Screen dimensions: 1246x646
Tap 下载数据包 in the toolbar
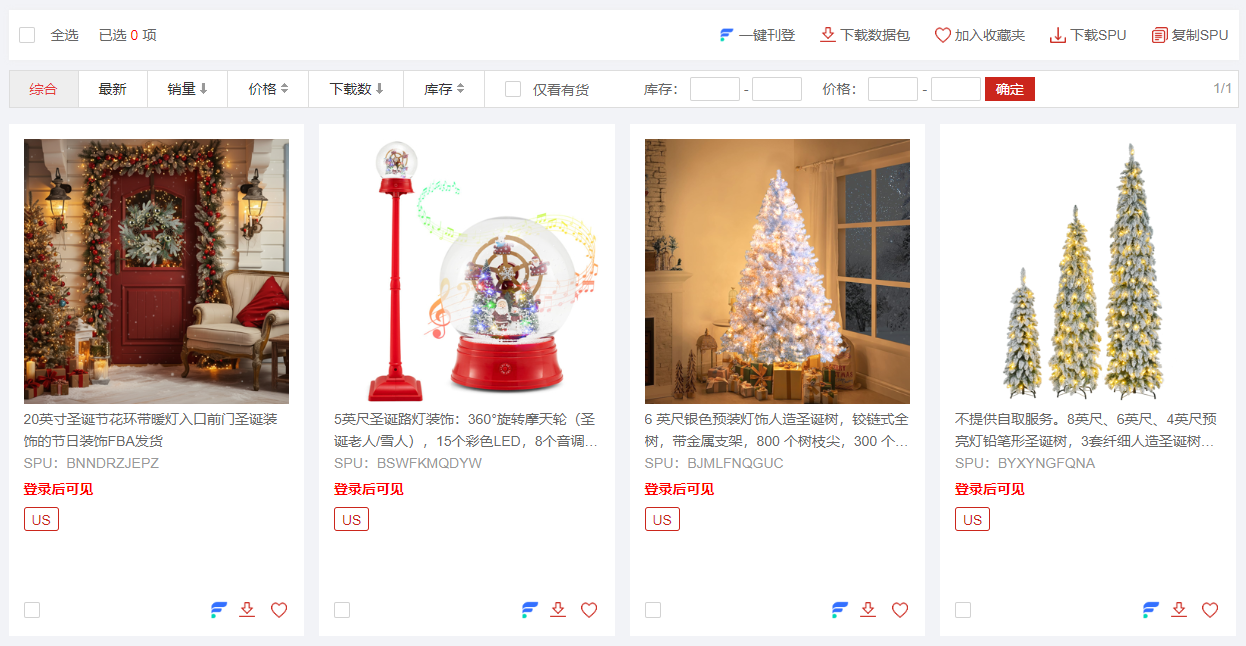pyautogui.click(x=865, y=35)
